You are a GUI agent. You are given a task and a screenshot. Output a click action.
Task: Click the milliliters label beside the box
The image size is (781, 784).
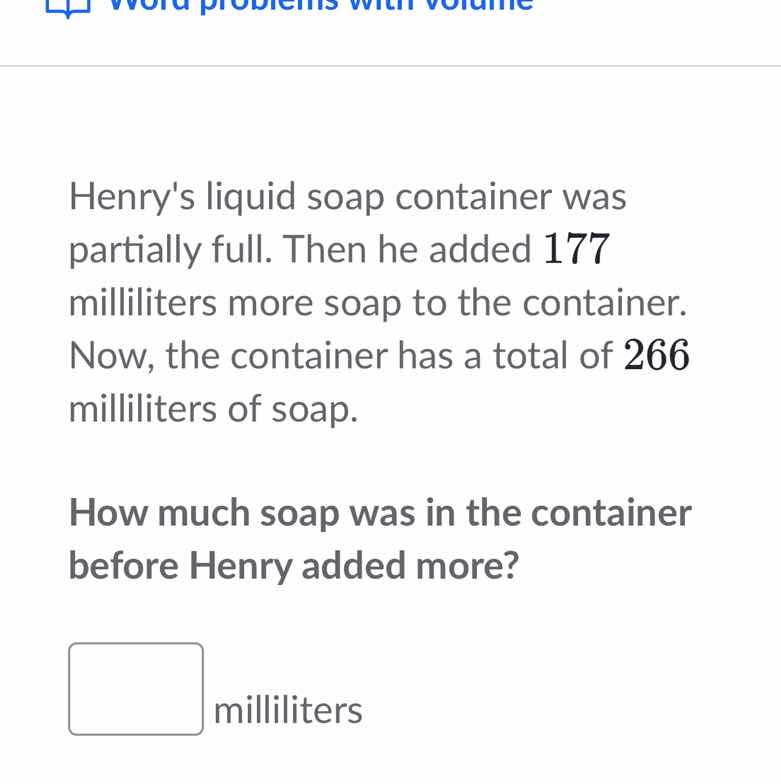pyautogui.click(x=288, y=710)
